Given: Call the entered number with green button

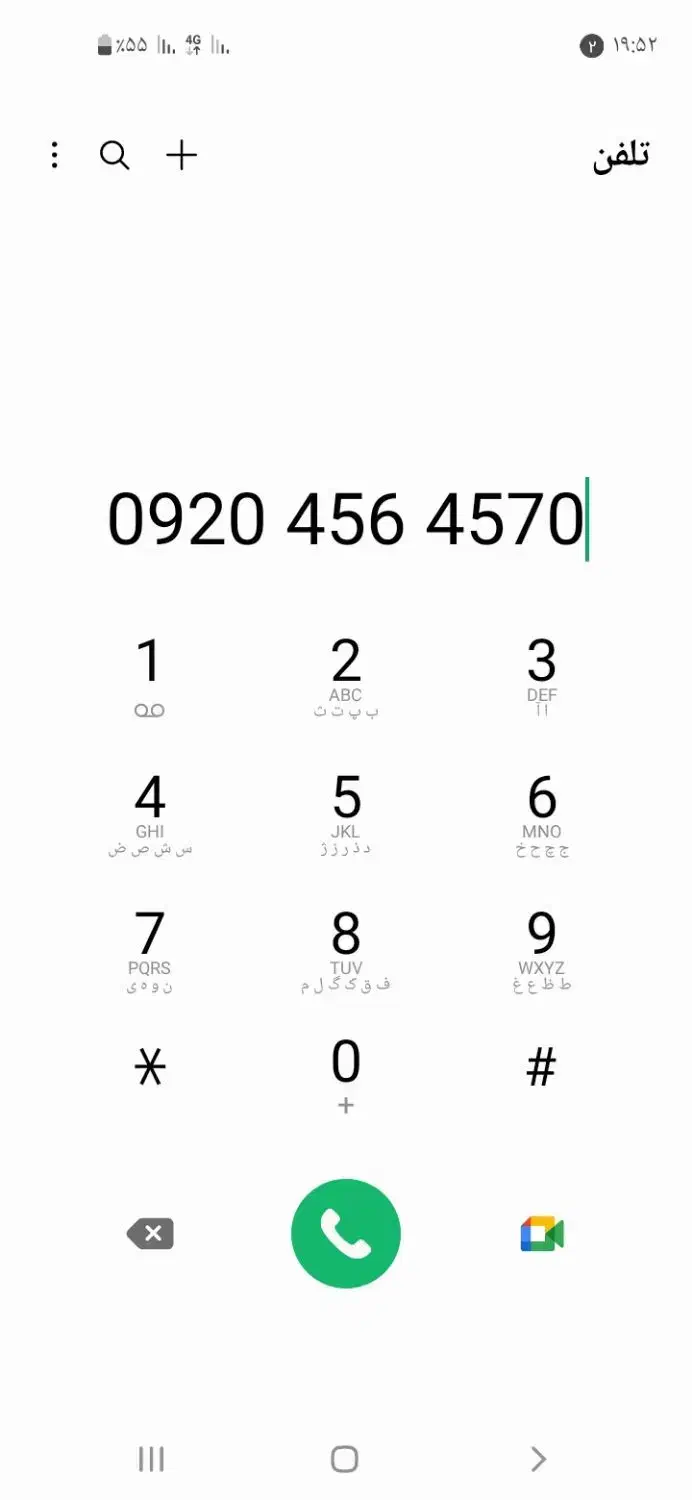Looking at the screenshot, I should (346, 1234).
